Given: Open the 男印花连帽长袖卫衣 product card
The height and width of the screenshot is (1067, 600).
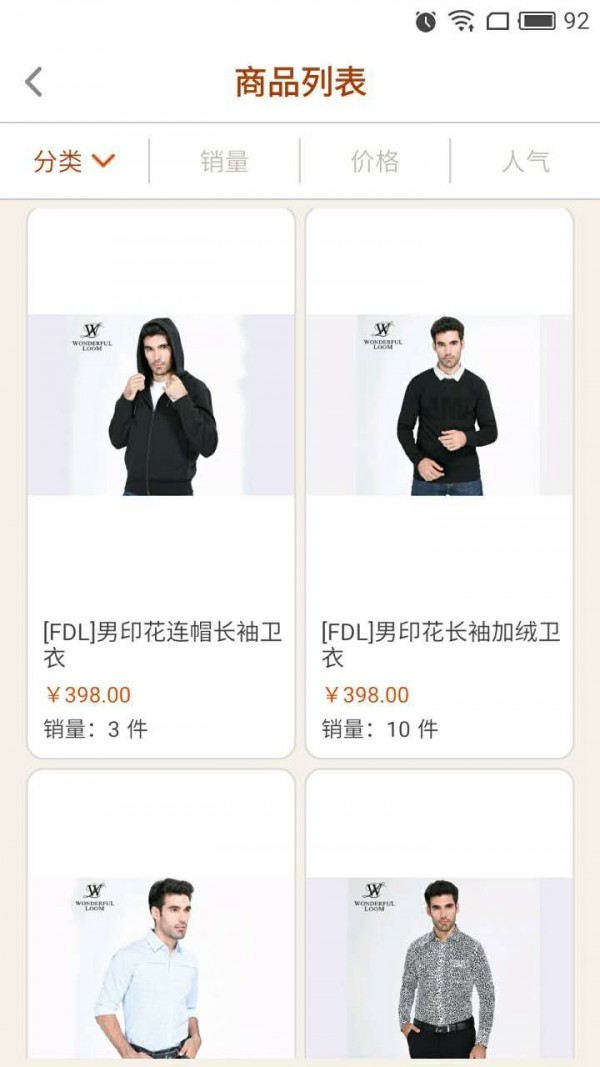Looking at the screenshot, I should [161, 482].
